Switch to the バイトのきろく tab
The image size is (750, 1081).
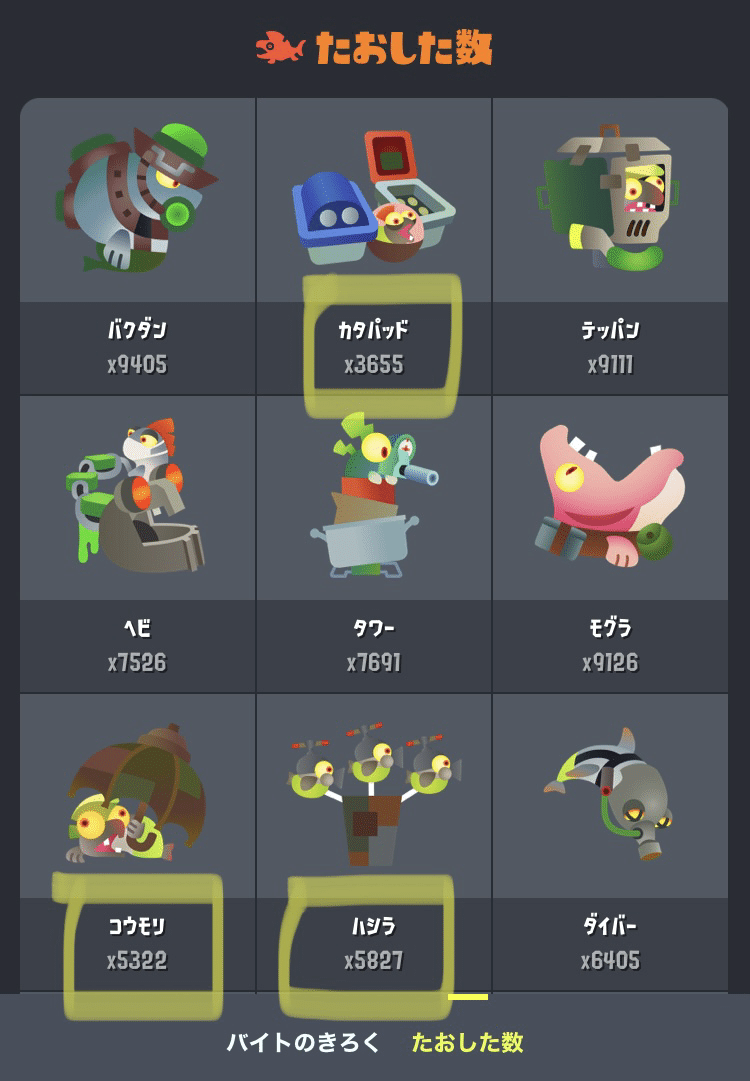click(303, 1042)
